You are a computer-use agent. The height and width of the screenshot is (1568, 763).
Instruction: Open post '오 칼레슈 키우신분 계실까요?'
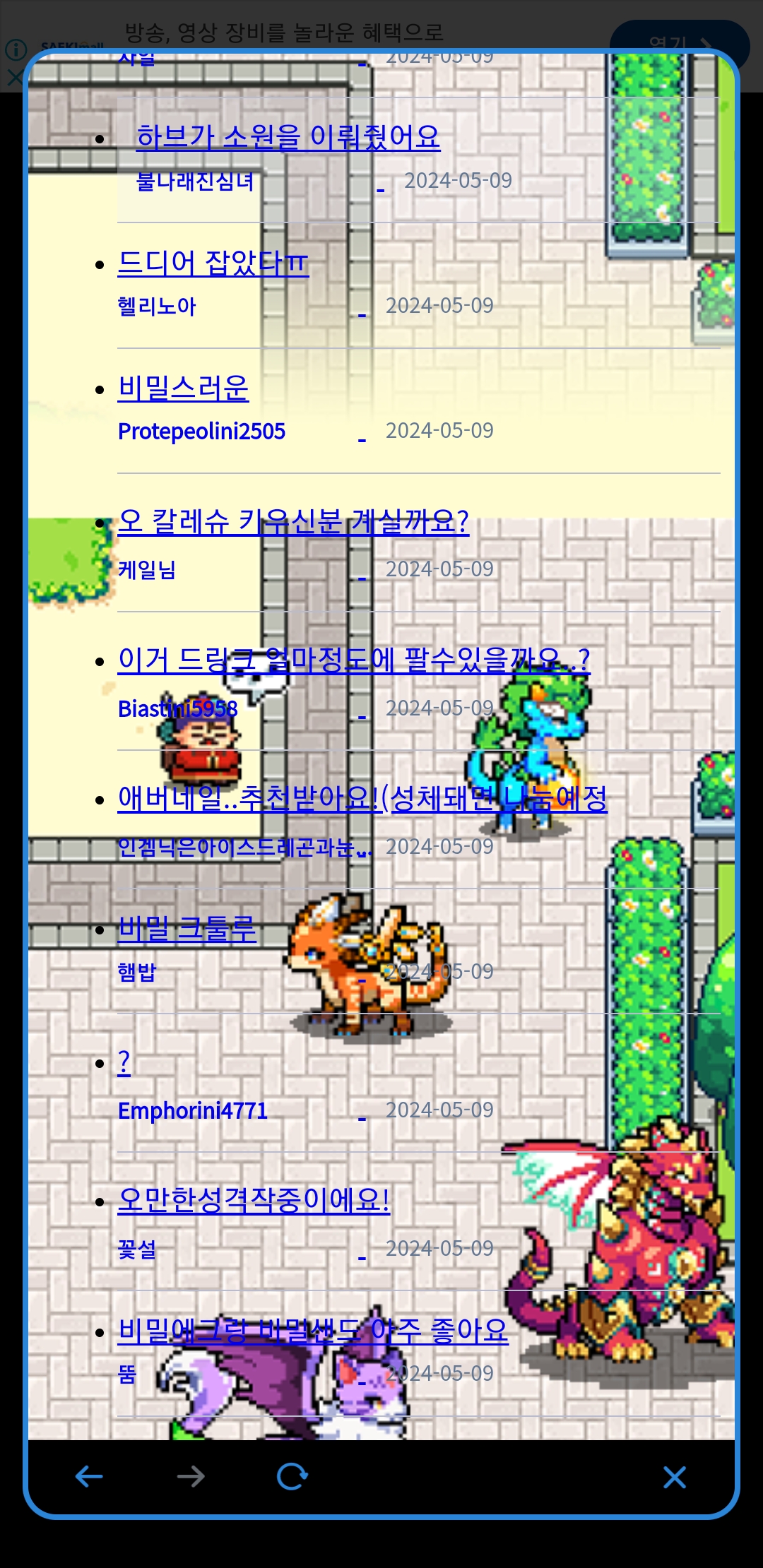pyautogui.click(x=292, y=522)
